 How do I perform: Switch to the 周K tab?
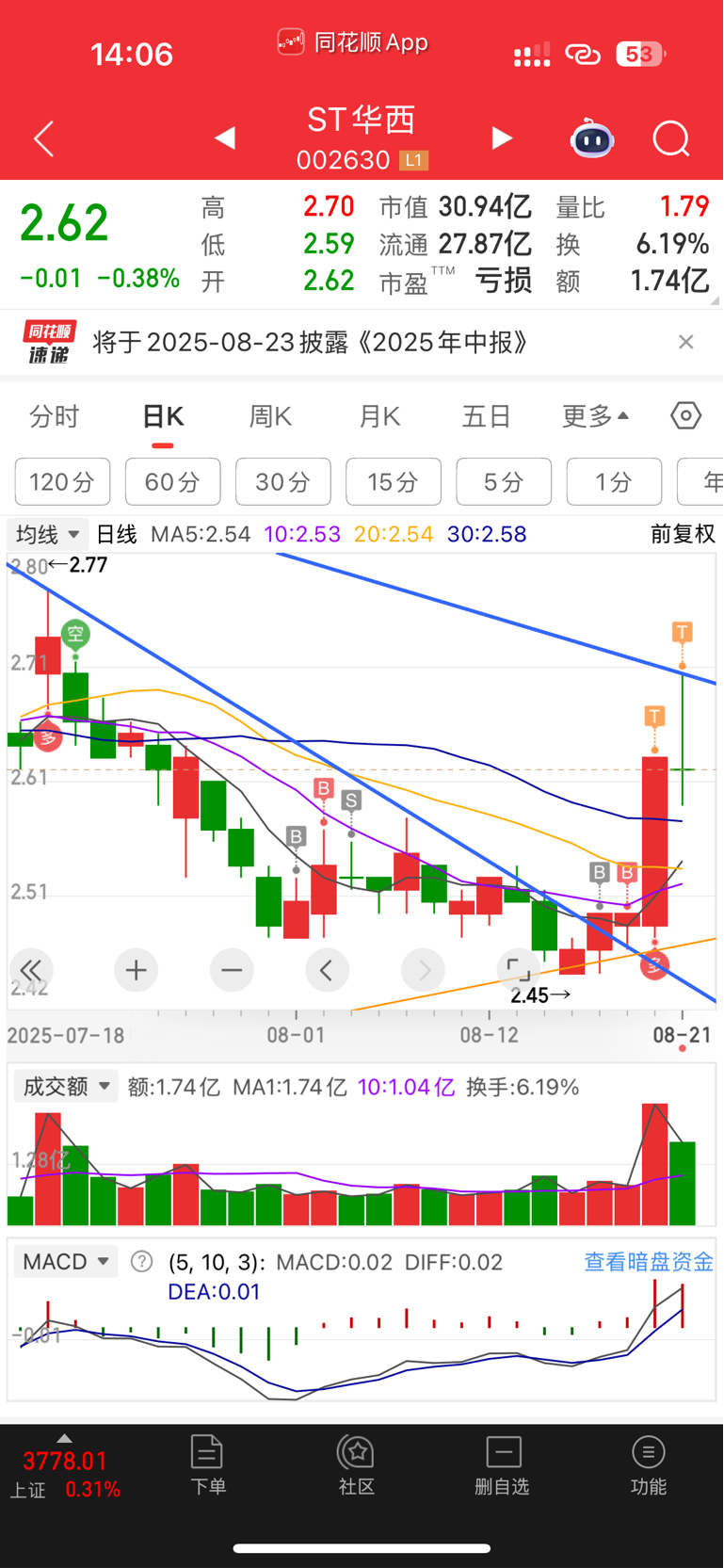click(x=270, y=416)
